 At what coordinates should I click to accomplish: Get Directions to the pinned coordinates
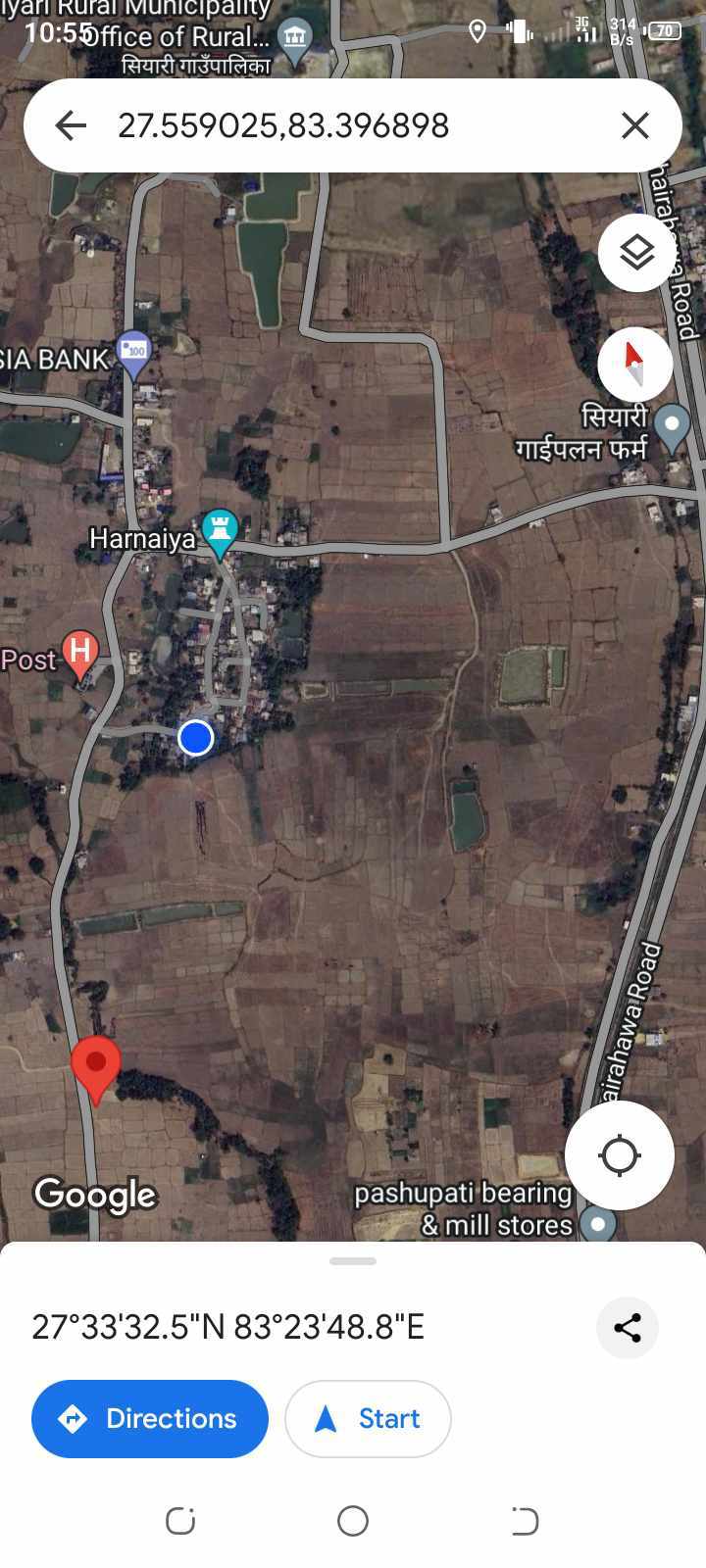coord(150,1418)
